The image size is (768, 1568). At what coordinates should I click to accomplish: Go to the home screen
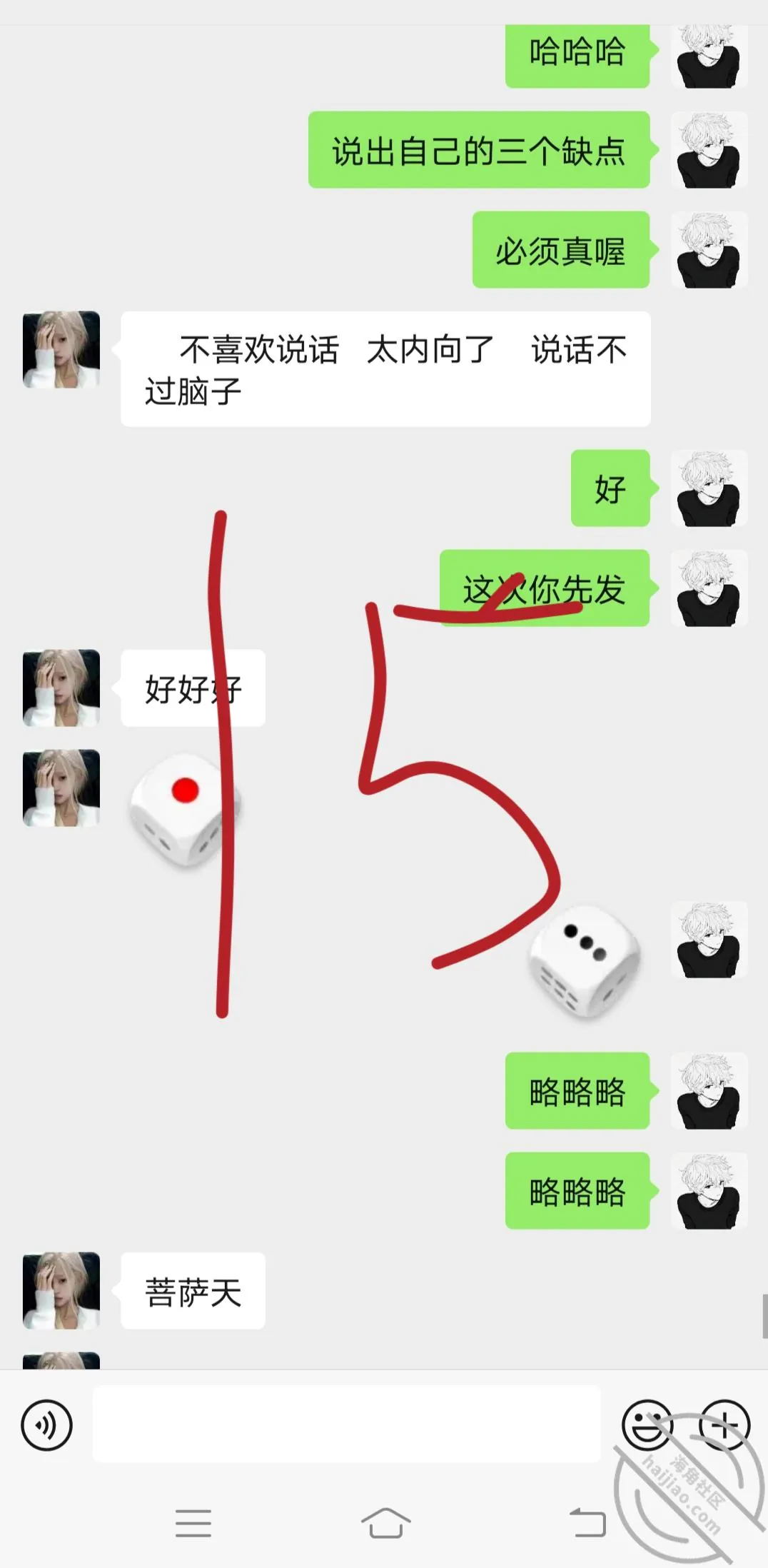point(385,1522)
